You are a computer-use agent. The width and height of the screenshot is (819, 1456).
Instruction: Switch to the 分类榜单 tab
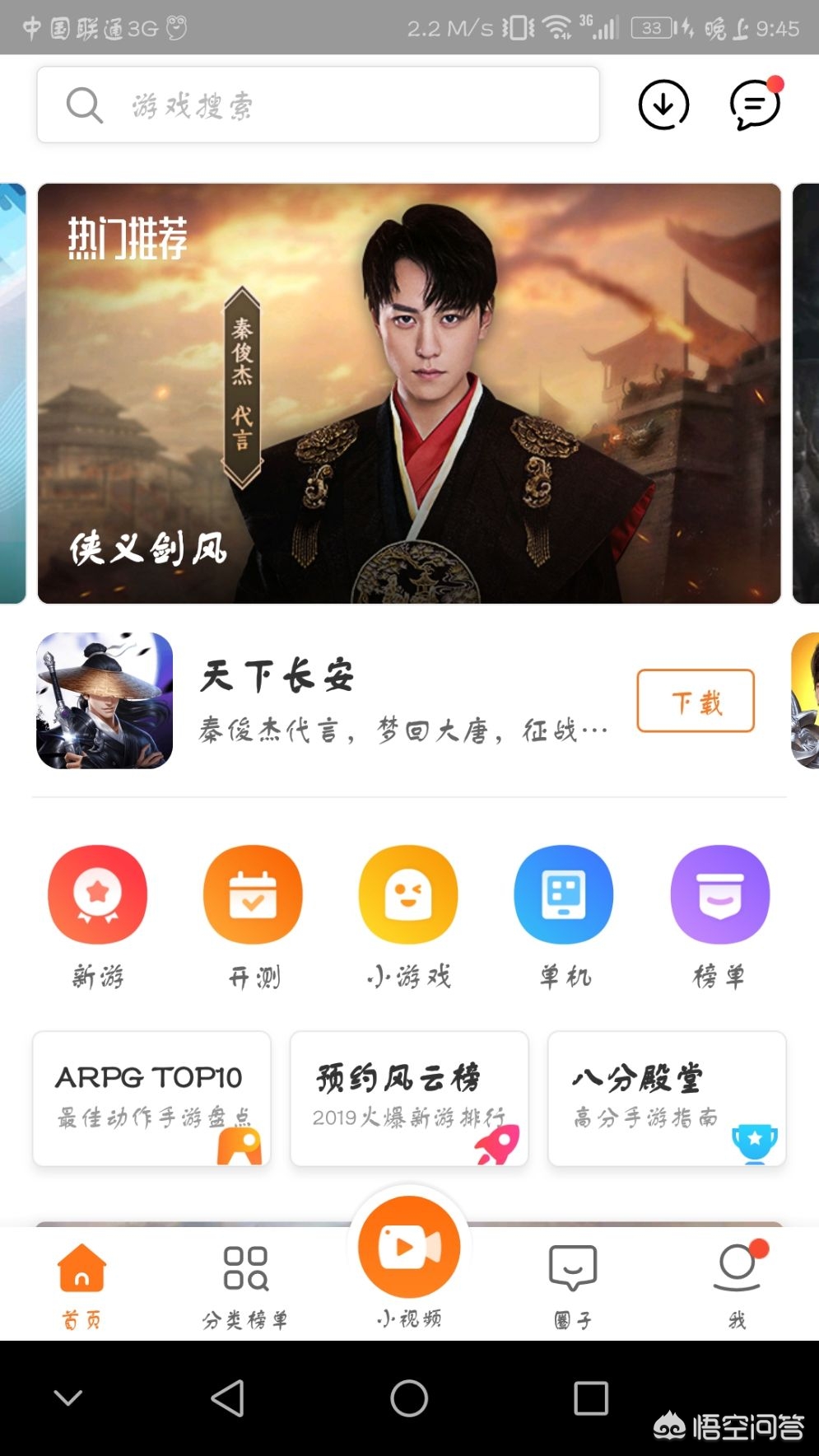click(x=245, y=1282)
